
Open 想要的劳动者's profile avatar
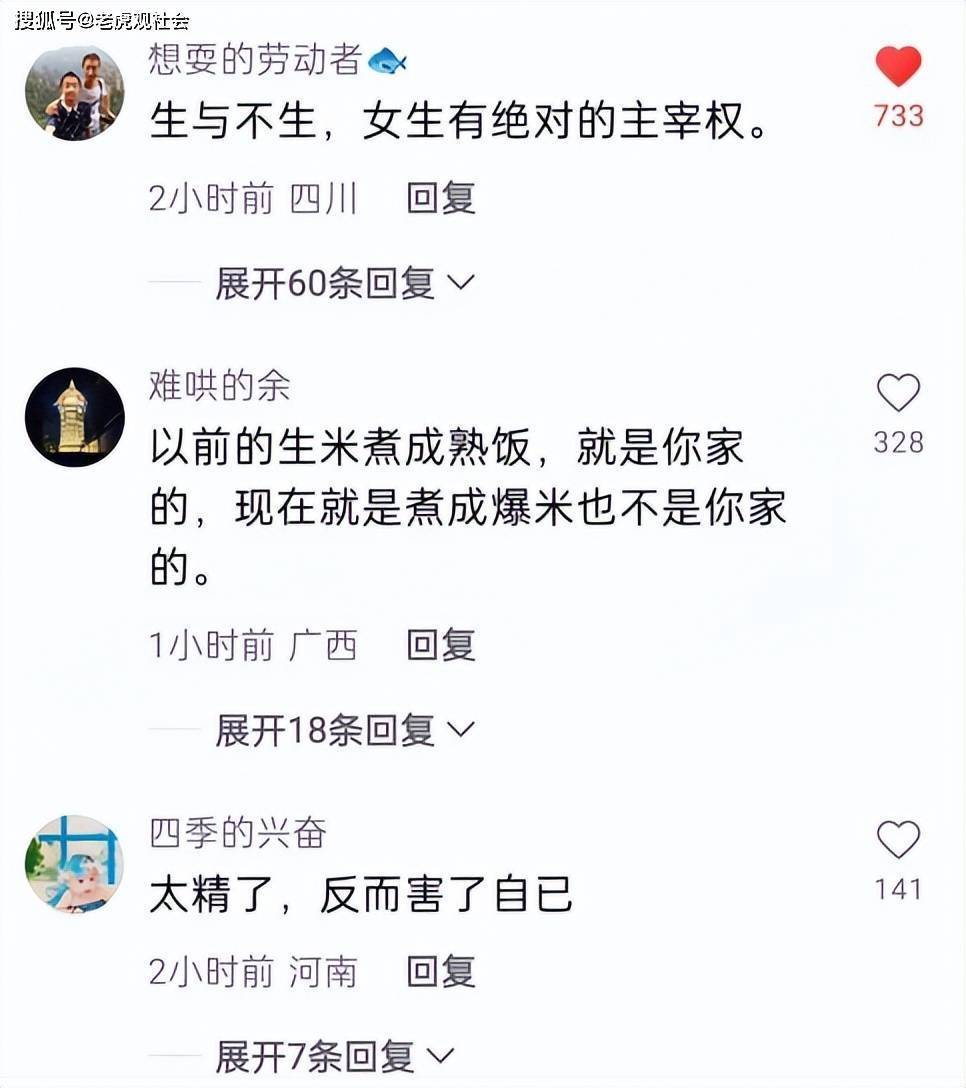click(x=75, y=94)
